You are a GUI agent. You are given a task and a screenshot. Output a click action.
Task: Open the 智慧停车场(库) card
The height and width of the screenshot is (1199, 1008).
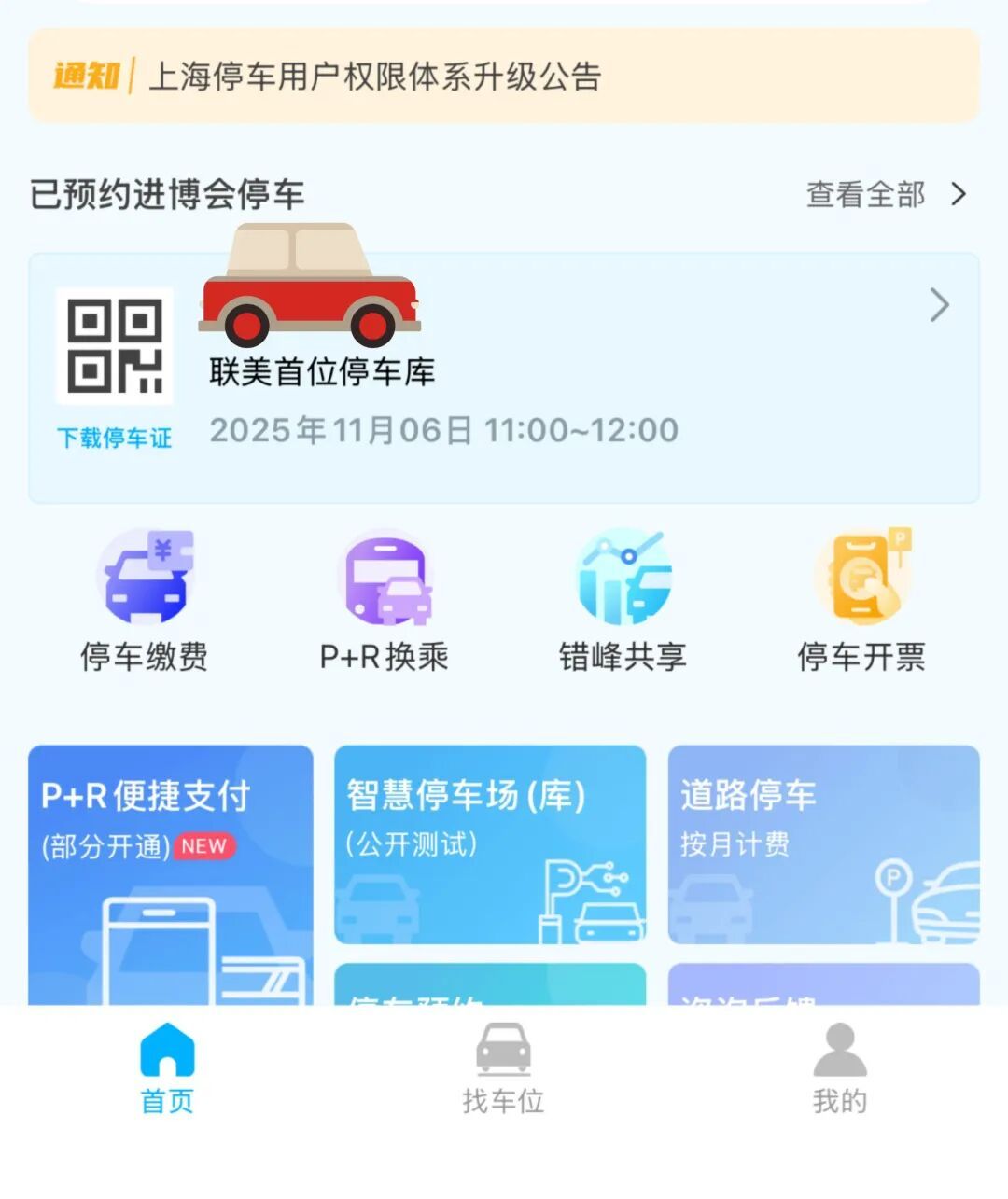[490, 844]
